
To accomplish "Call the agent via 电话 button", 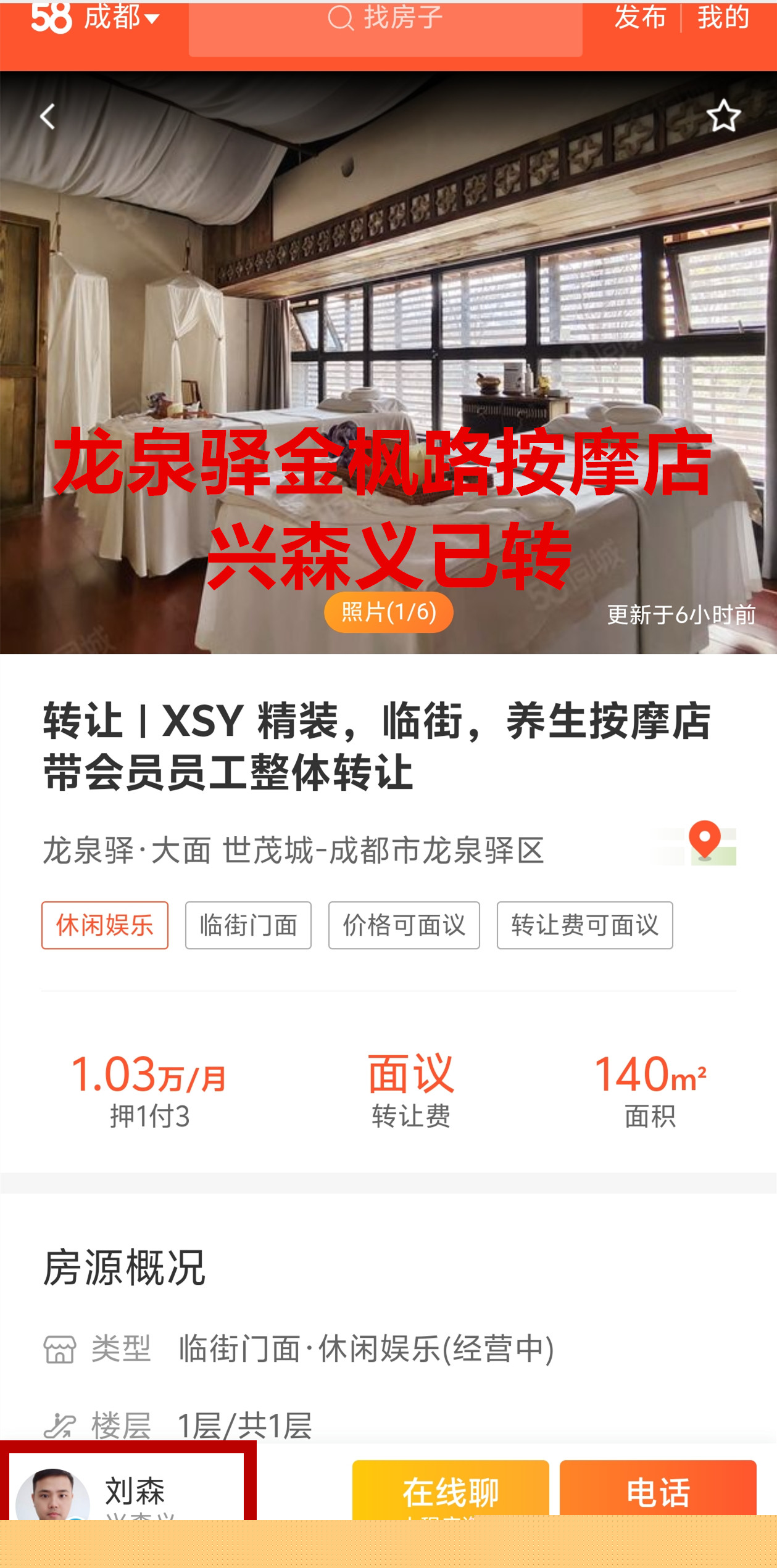I will pyautogui.click(x=658, y=1492).
